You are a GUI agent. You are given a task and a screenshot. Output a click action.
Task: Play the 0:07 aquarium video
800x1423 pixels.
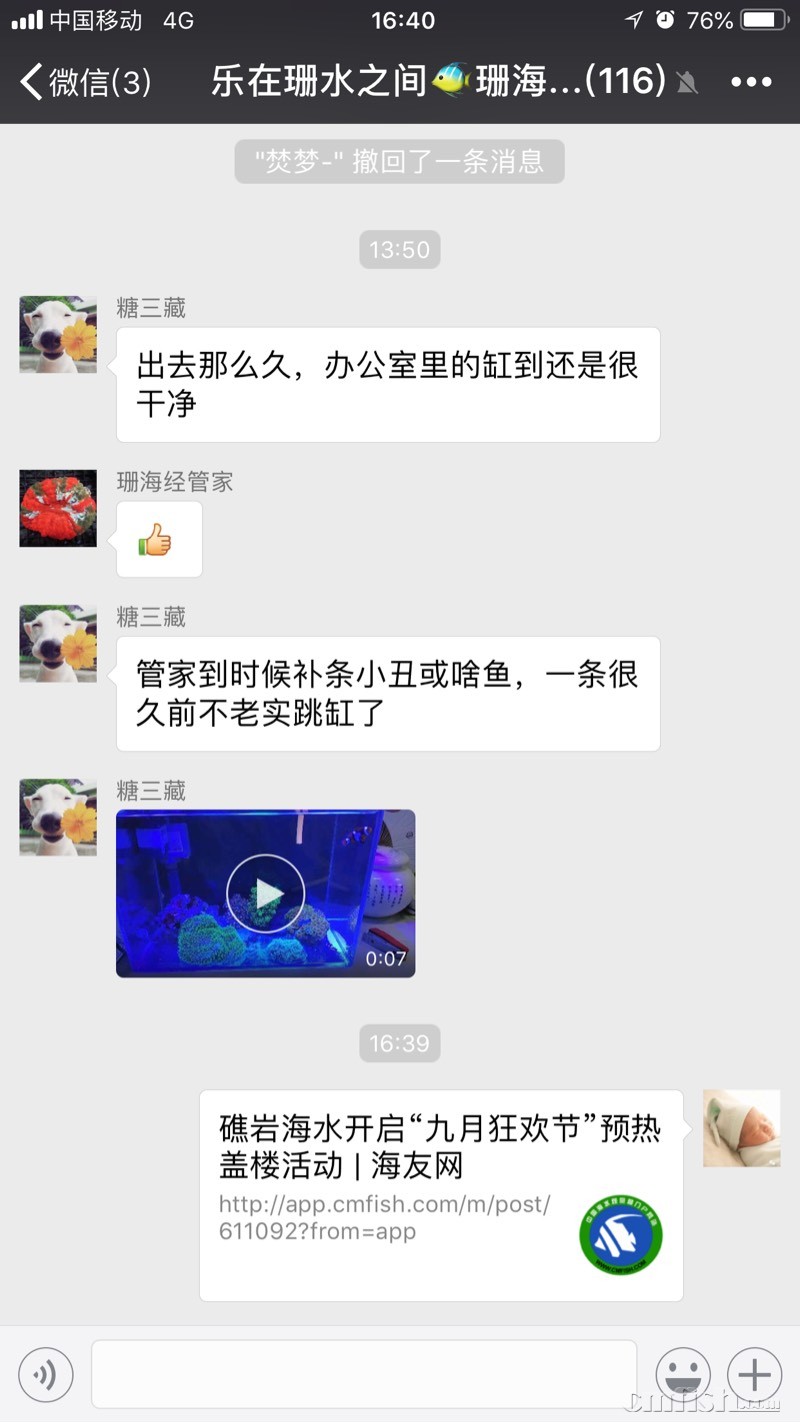265,893
